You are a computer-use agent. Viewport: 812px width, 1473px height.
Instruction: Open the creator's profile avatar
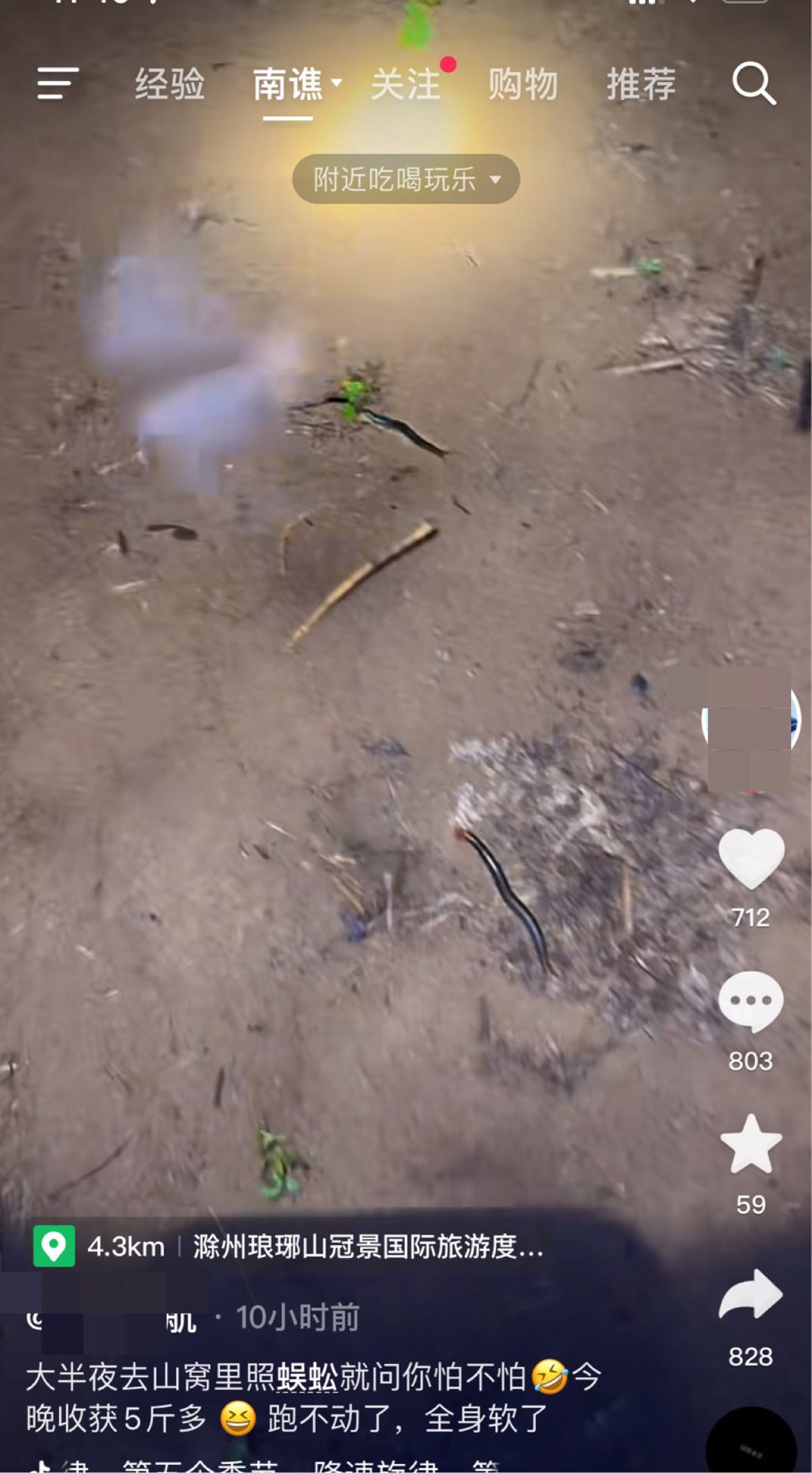[750, 722]
